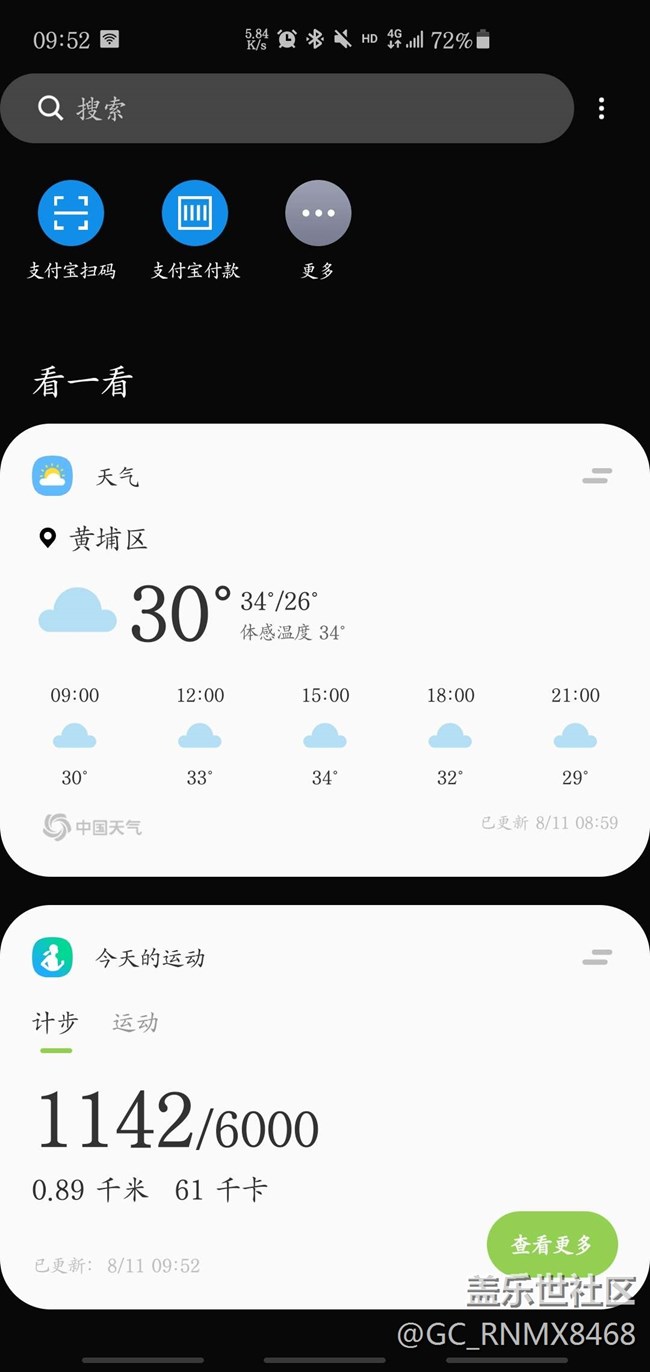
Task: Launch 支付宝扫码 shortcut
Action: click(71, 213)
